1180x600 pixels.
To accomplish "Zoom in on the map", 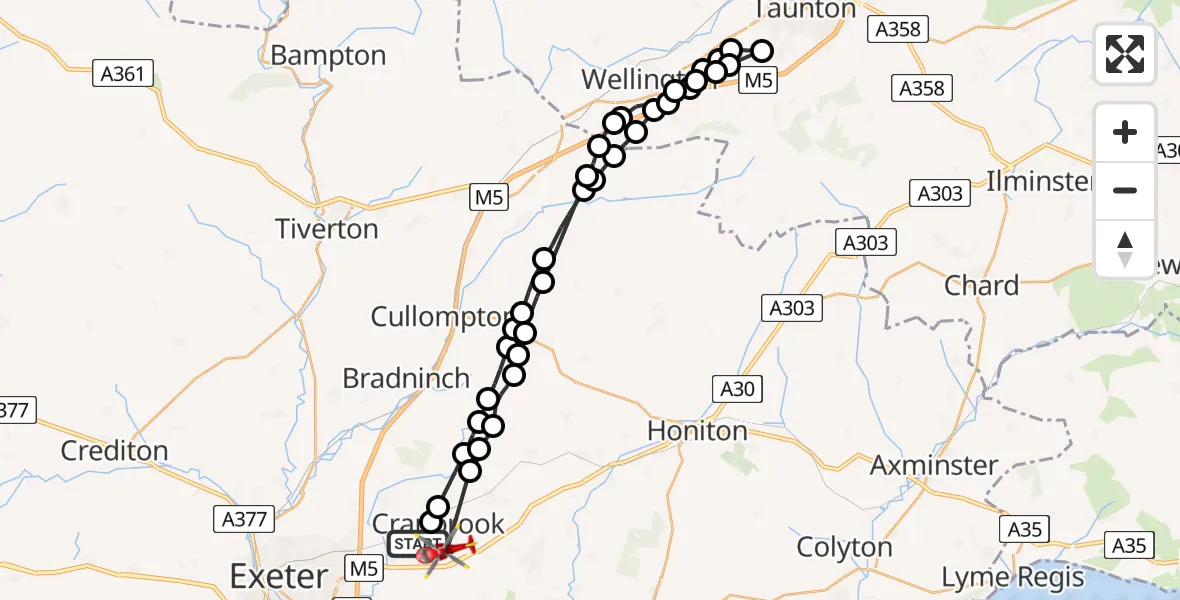I will point(1125,132).
